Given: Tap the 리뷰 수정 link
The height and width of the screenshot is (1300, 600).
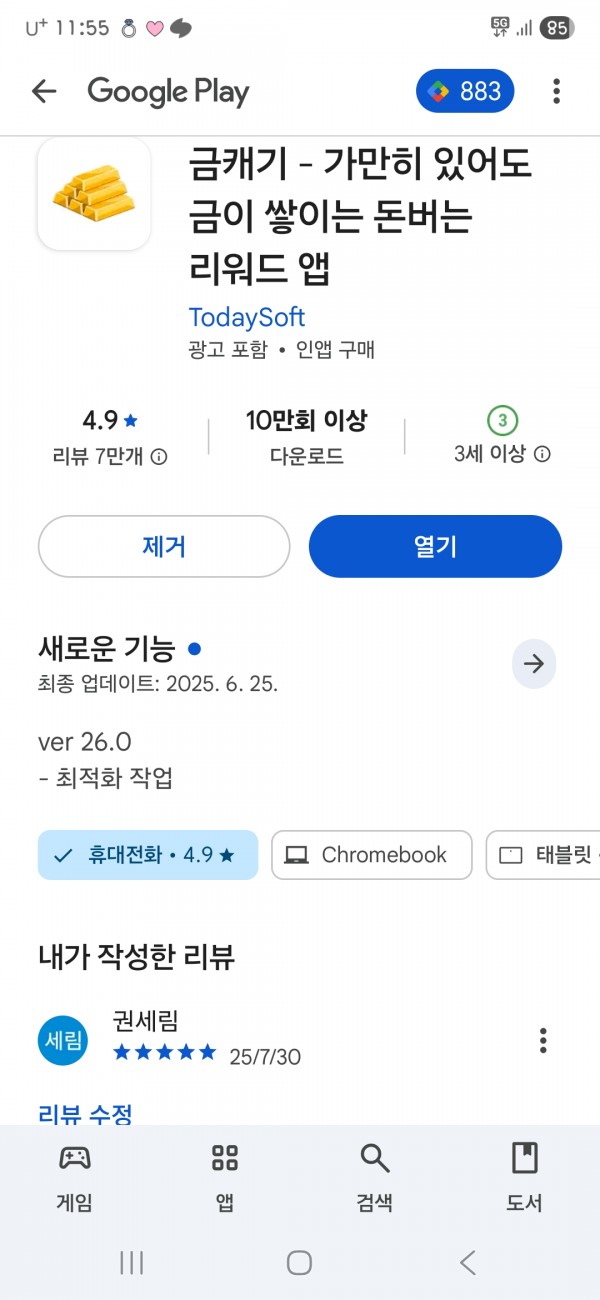Looking at the screenshot, I should click(x=85, y=1114).
